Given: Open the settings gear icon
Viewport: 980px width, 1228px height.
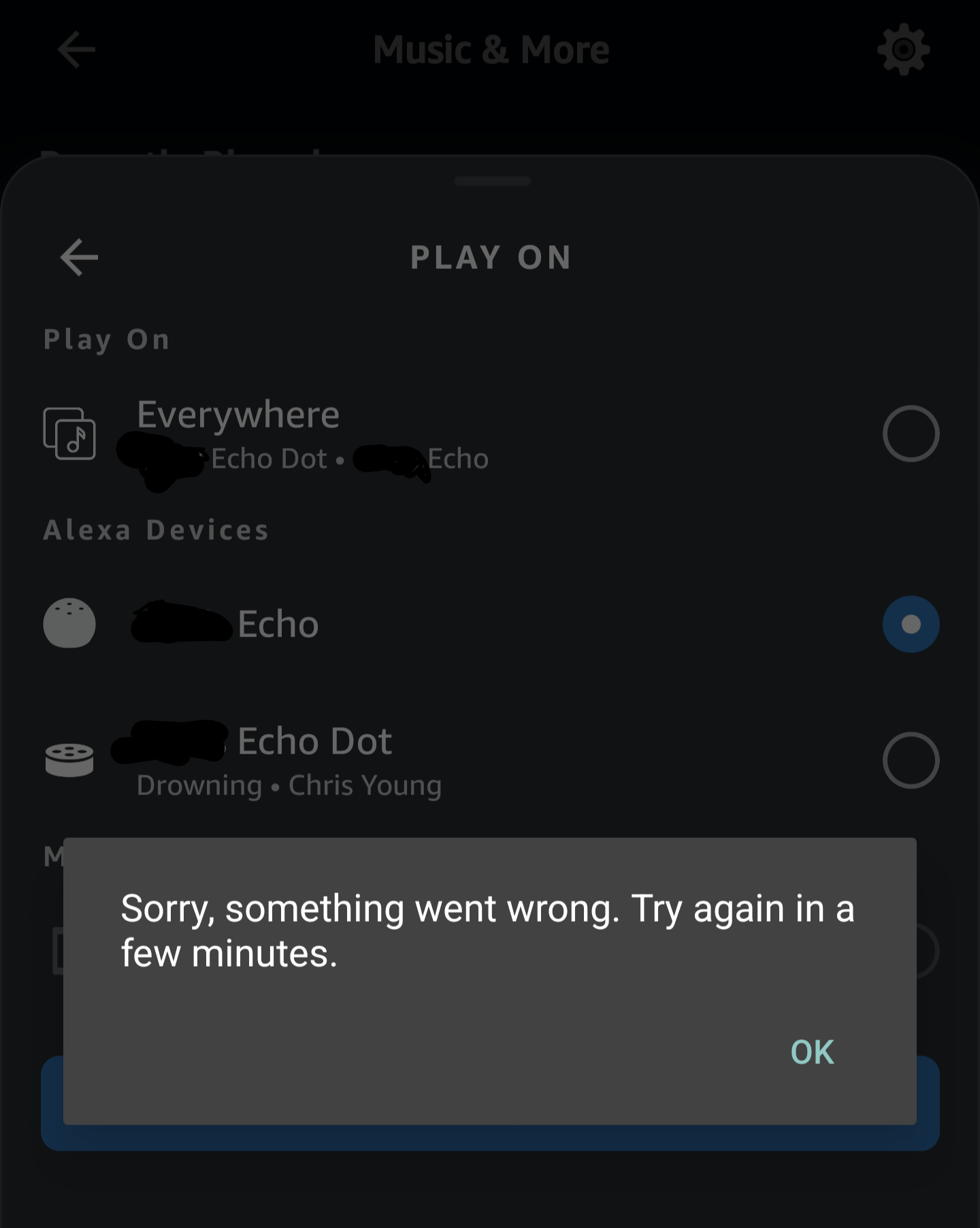Looking at the screenshot, I should pos(903,50).
